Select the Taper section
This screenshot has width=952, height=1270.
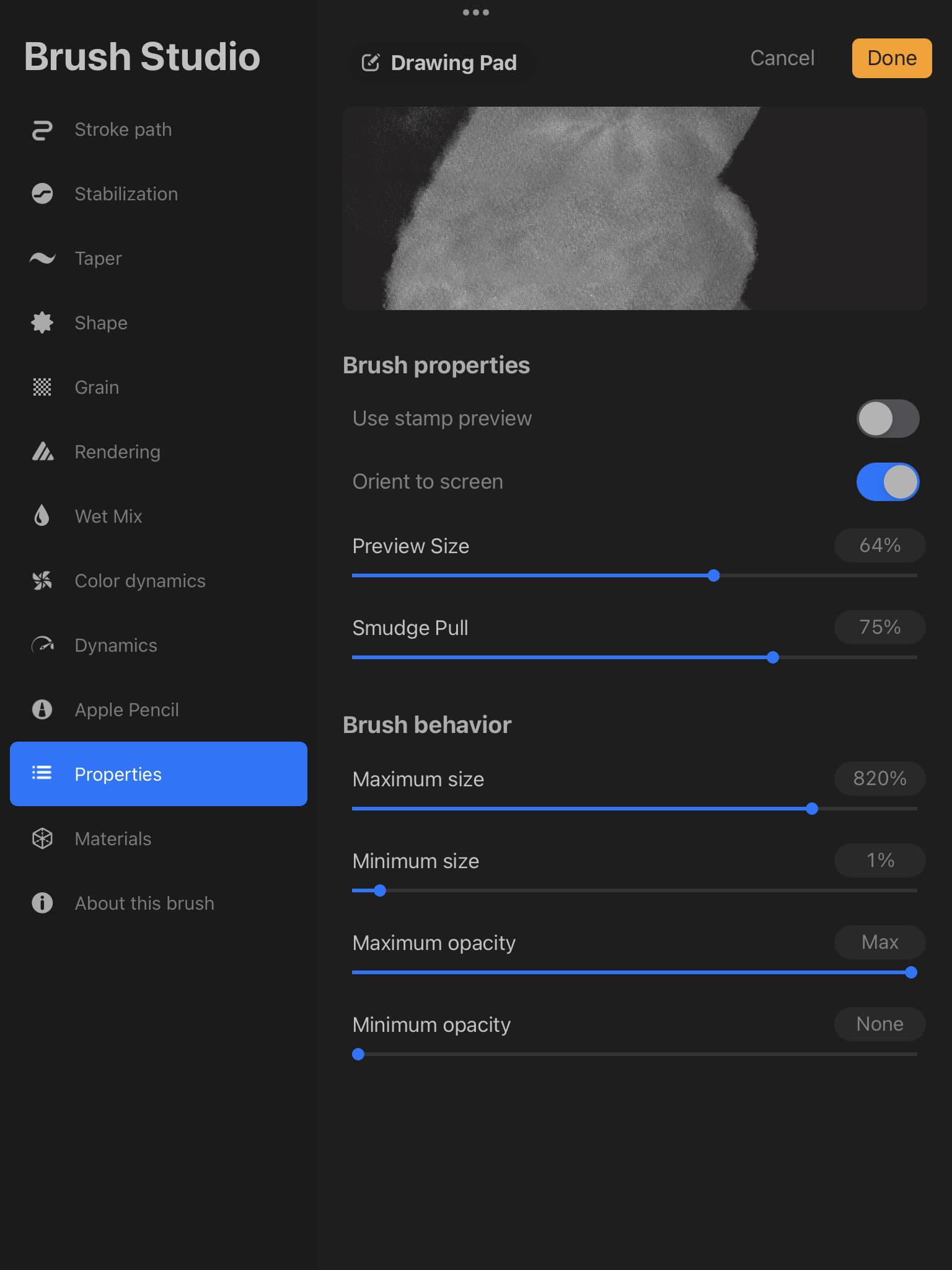[98, 259]
